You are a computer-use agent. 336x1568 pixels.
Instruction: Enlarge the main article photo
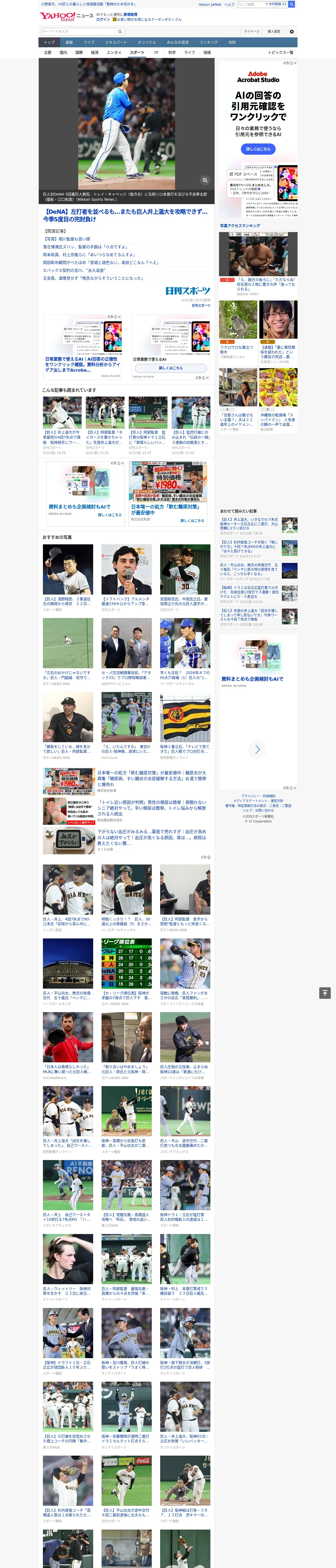click(x=205, y=180)
